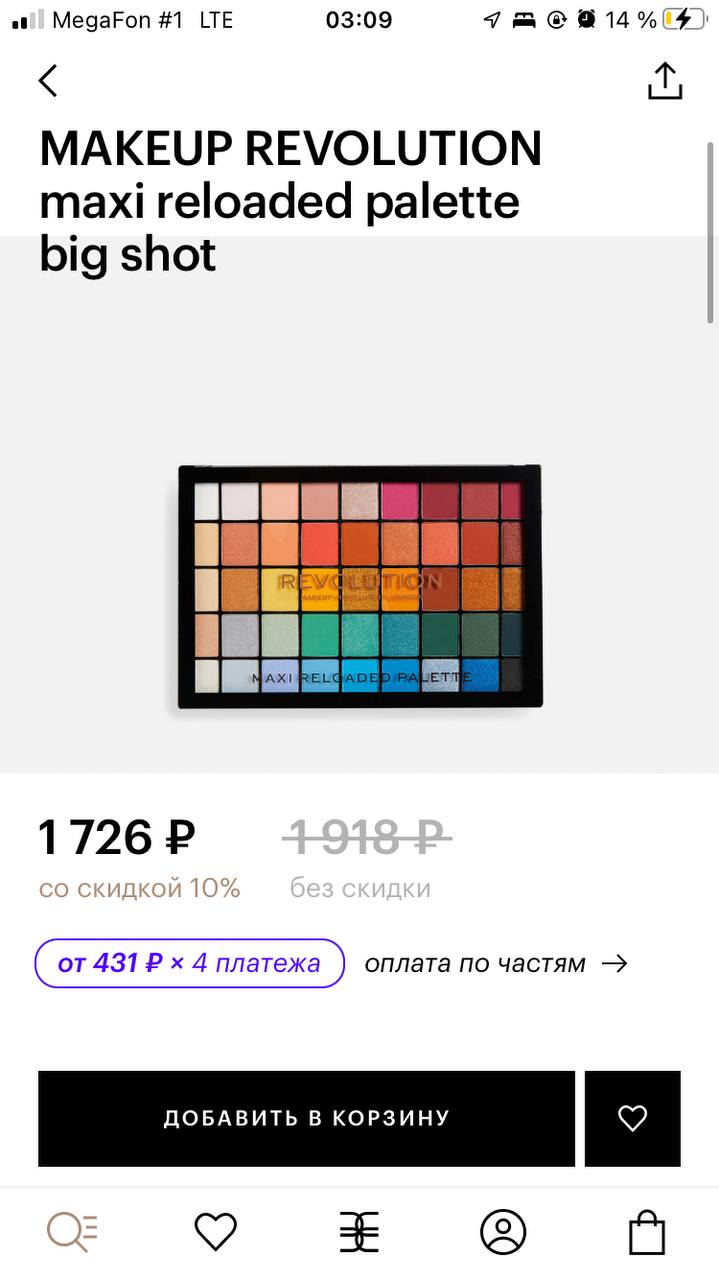This screenshot has height=1280, width=719.
Task: Open the home tab with the store logo
Action: (x=359, y=1232)
